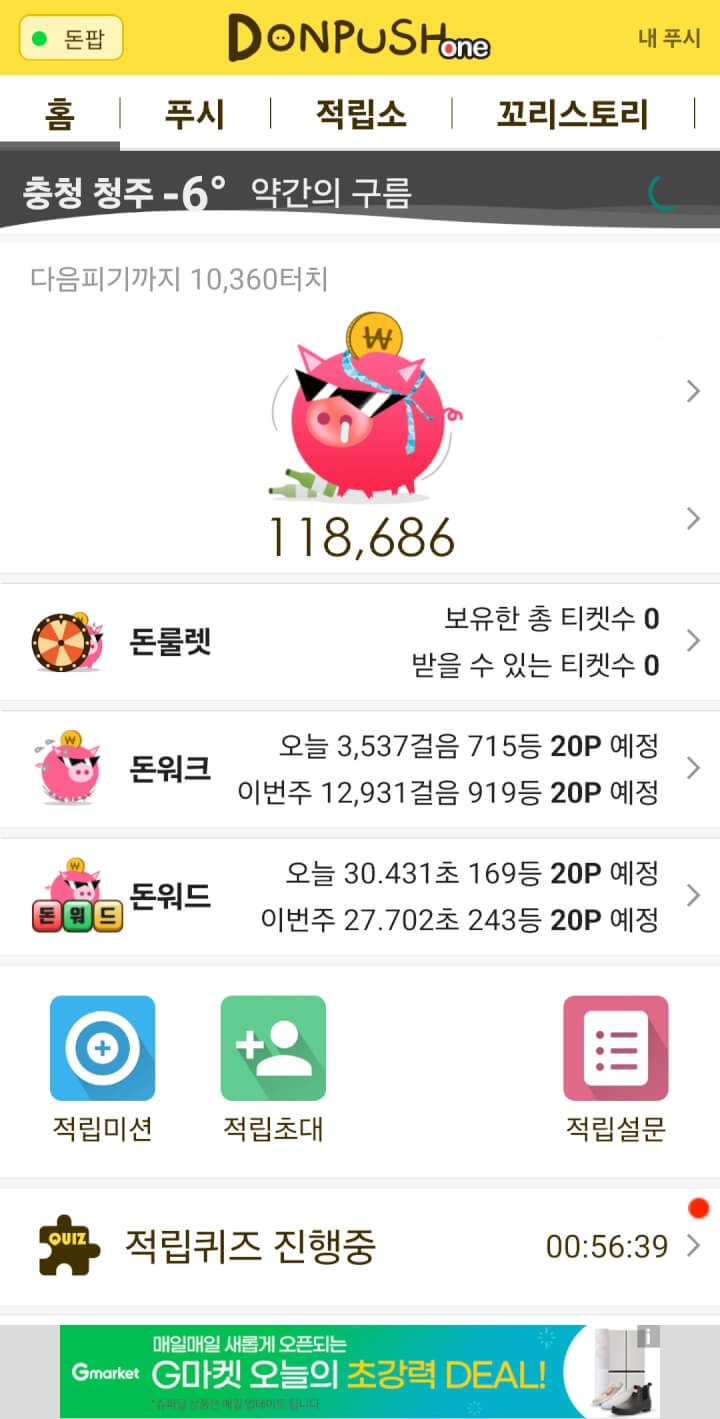Tap the chevron beside the 118,686 balance
This screenshot has height=1419, width=720.
[x=693, y=518]
